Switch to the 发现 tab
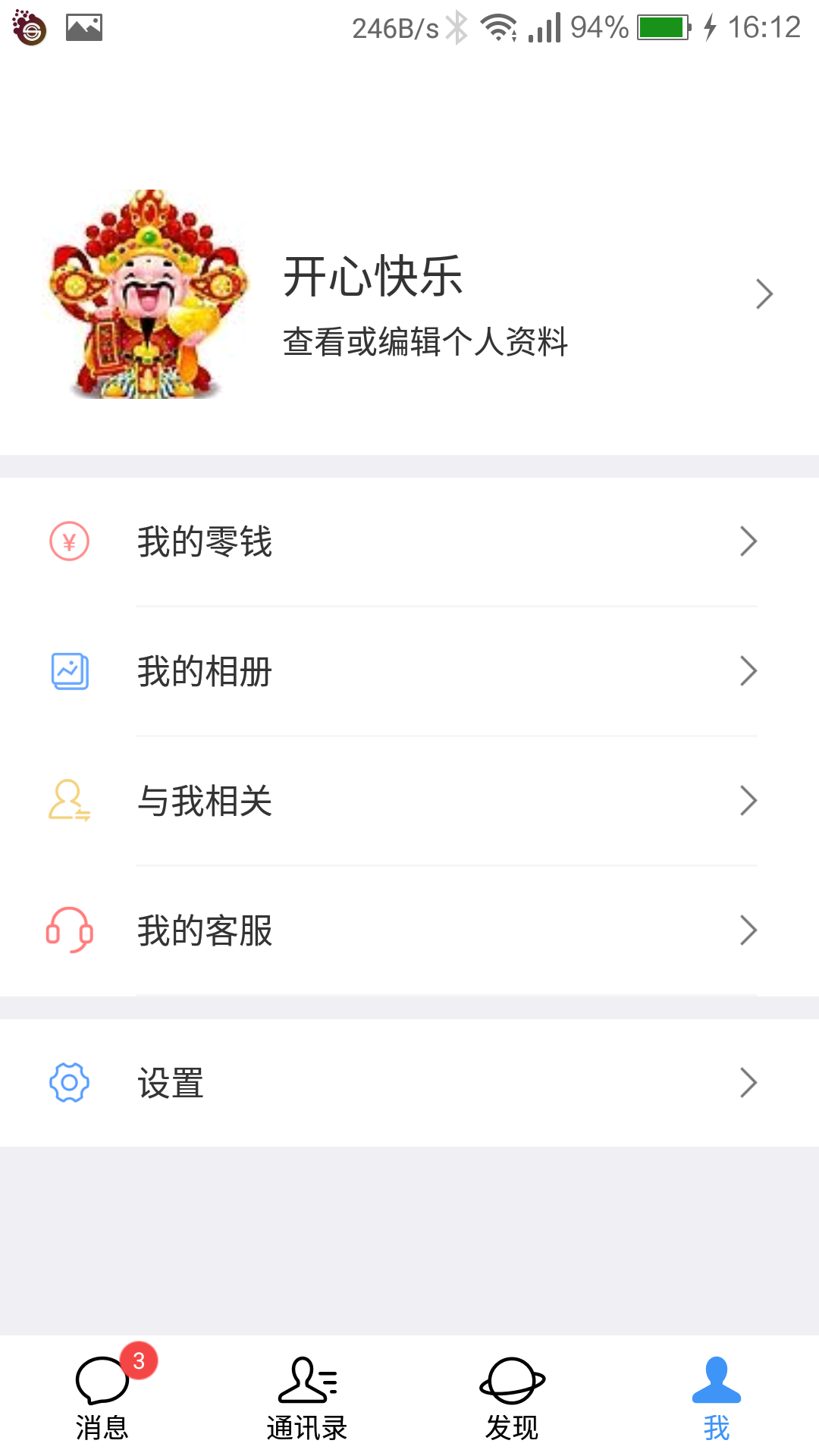This screenshot has height=1456, width=819. pyautogui.click(x=512, y=1397)
